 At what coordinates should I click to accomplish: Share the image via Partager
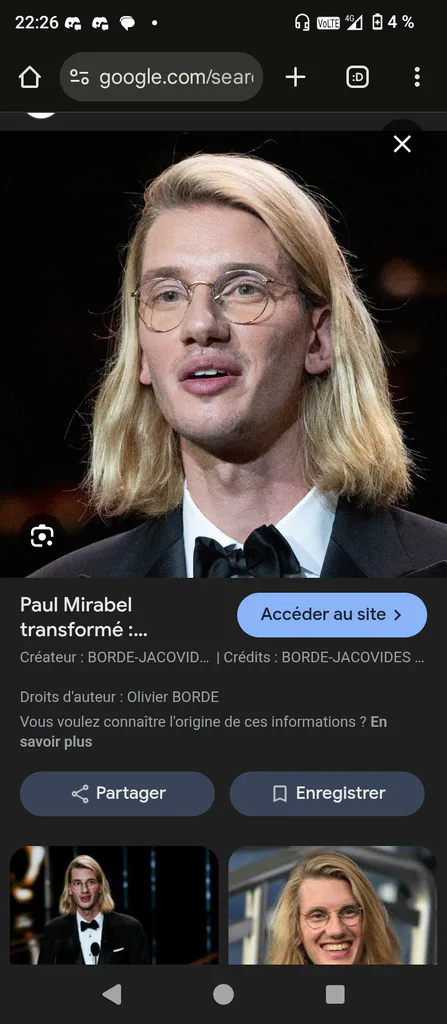[118, 793]
